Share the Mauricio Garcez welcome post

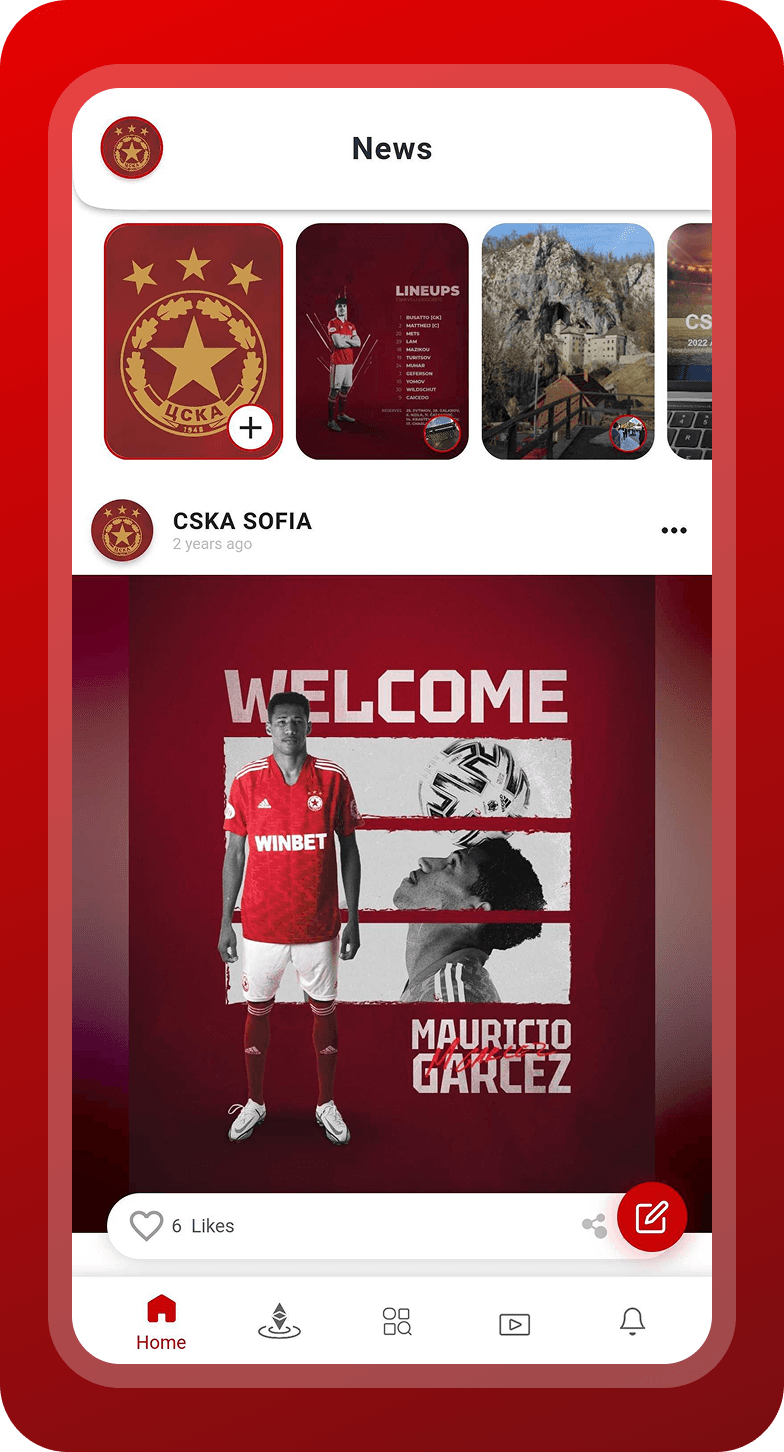coord(594,1226)
